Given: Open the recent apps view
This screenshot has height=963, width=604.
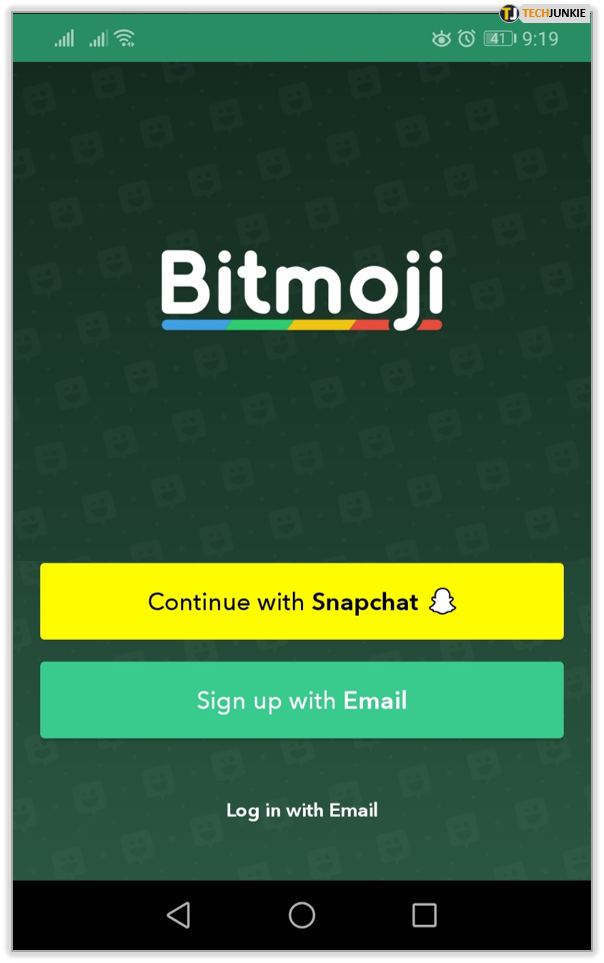Looking at the screenshot, I should coord(424,914).
